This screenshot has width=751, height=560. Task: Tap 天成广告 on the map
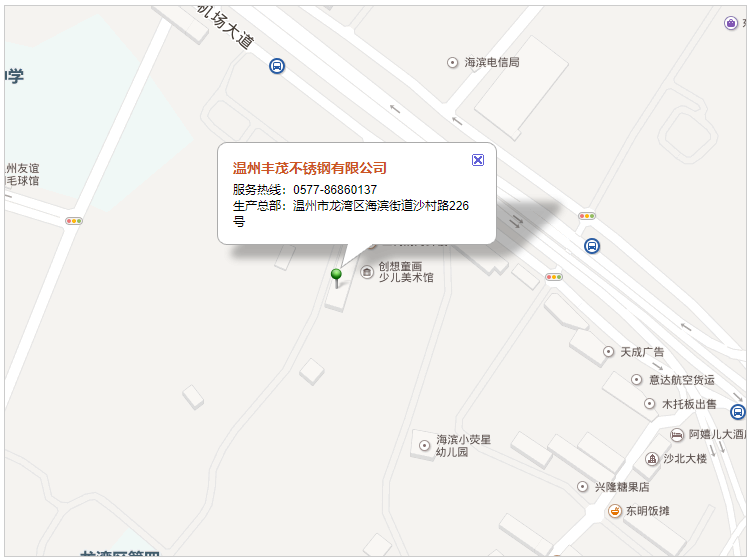(634, 352)
